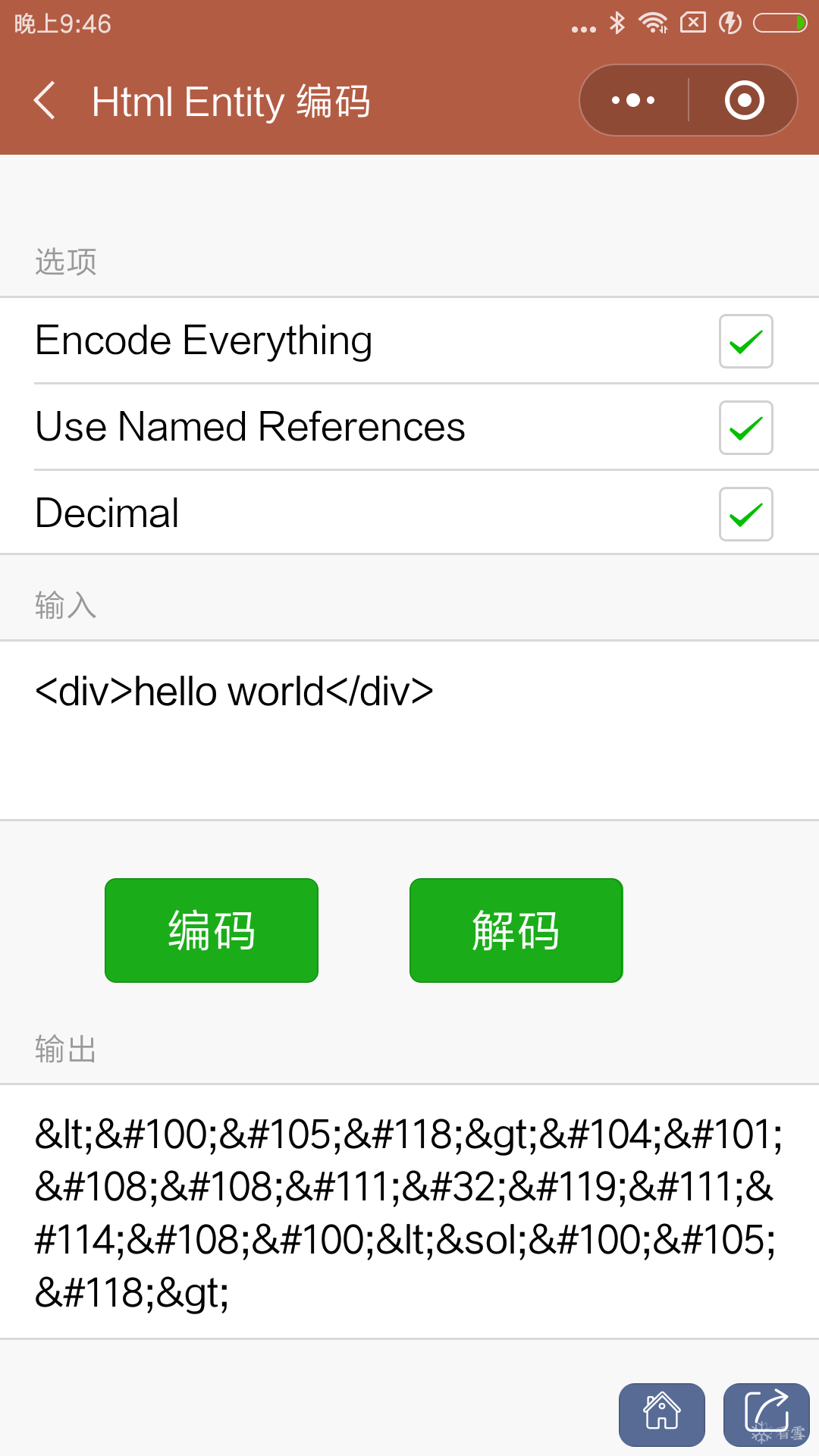Focus the input text field containing the div
819x1456 pixels.
(409, 728)
